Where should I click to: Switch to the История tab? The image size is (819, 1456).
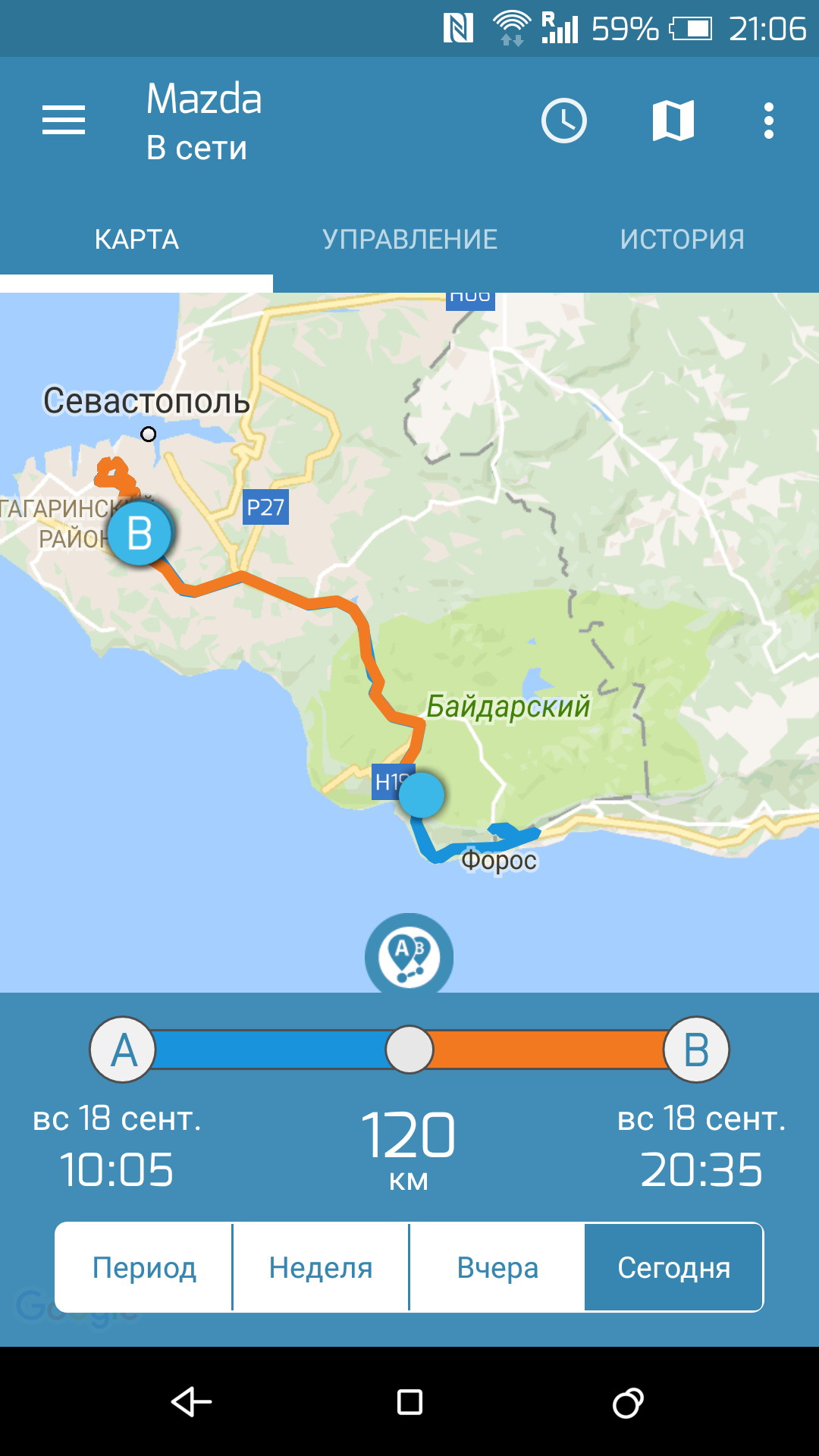682,240
